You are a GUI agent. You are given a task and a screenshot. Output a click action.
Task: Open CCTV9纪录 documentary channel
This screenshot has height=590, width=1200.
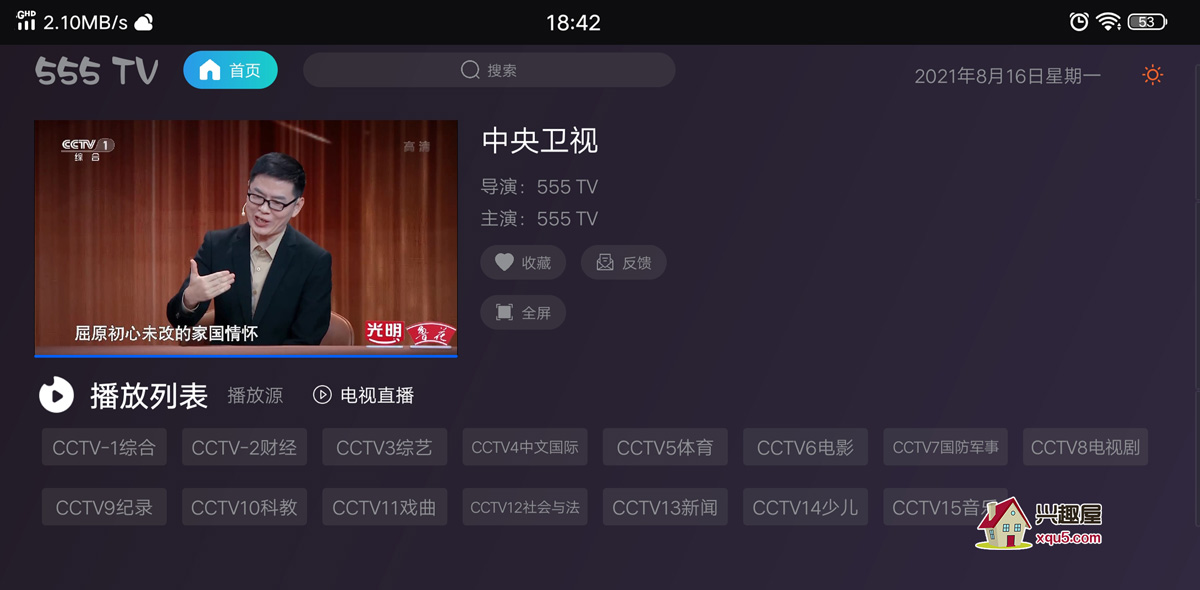[x=104, y=507]
